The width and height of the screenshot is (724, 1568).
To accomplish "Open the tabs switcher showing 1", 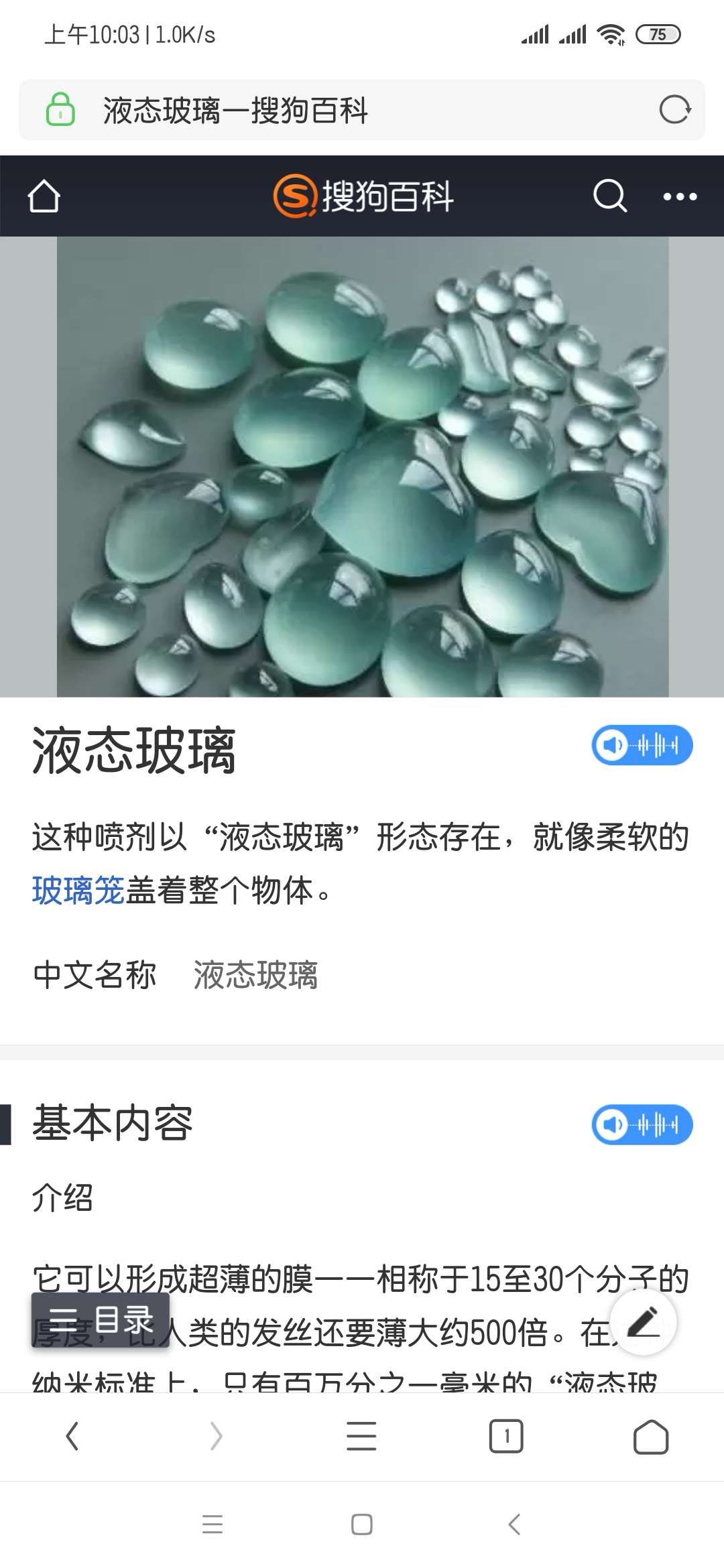I will (506, 1436).
